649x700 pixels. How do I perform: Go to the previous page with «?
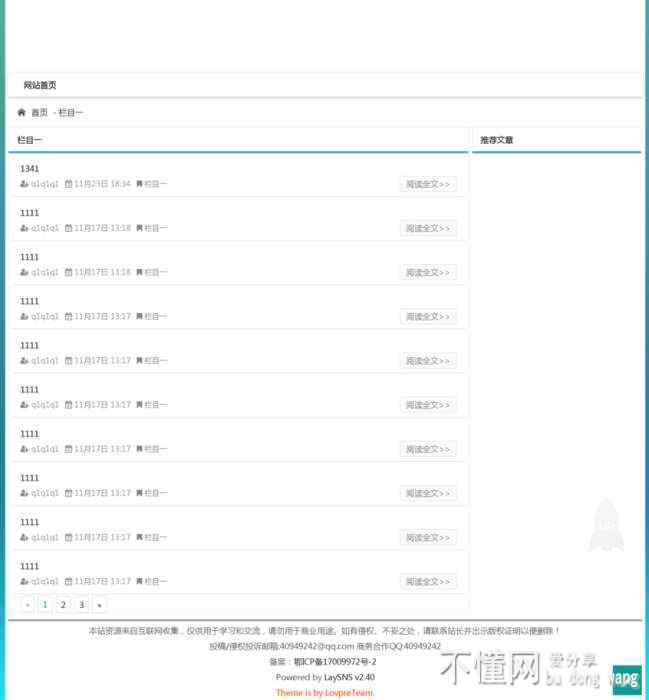27,604
